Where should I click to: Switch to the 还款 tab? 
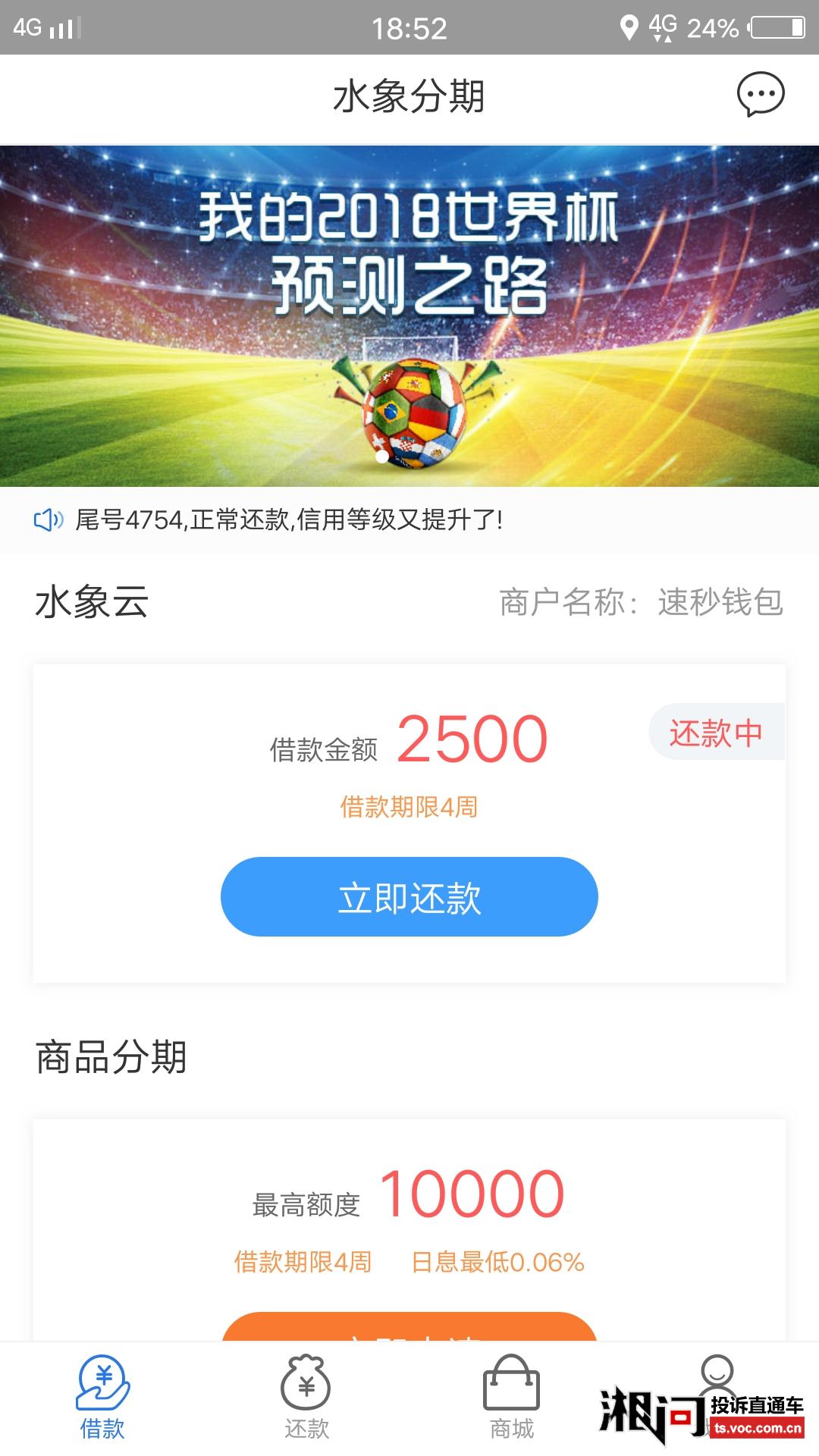click(306, 1397)
